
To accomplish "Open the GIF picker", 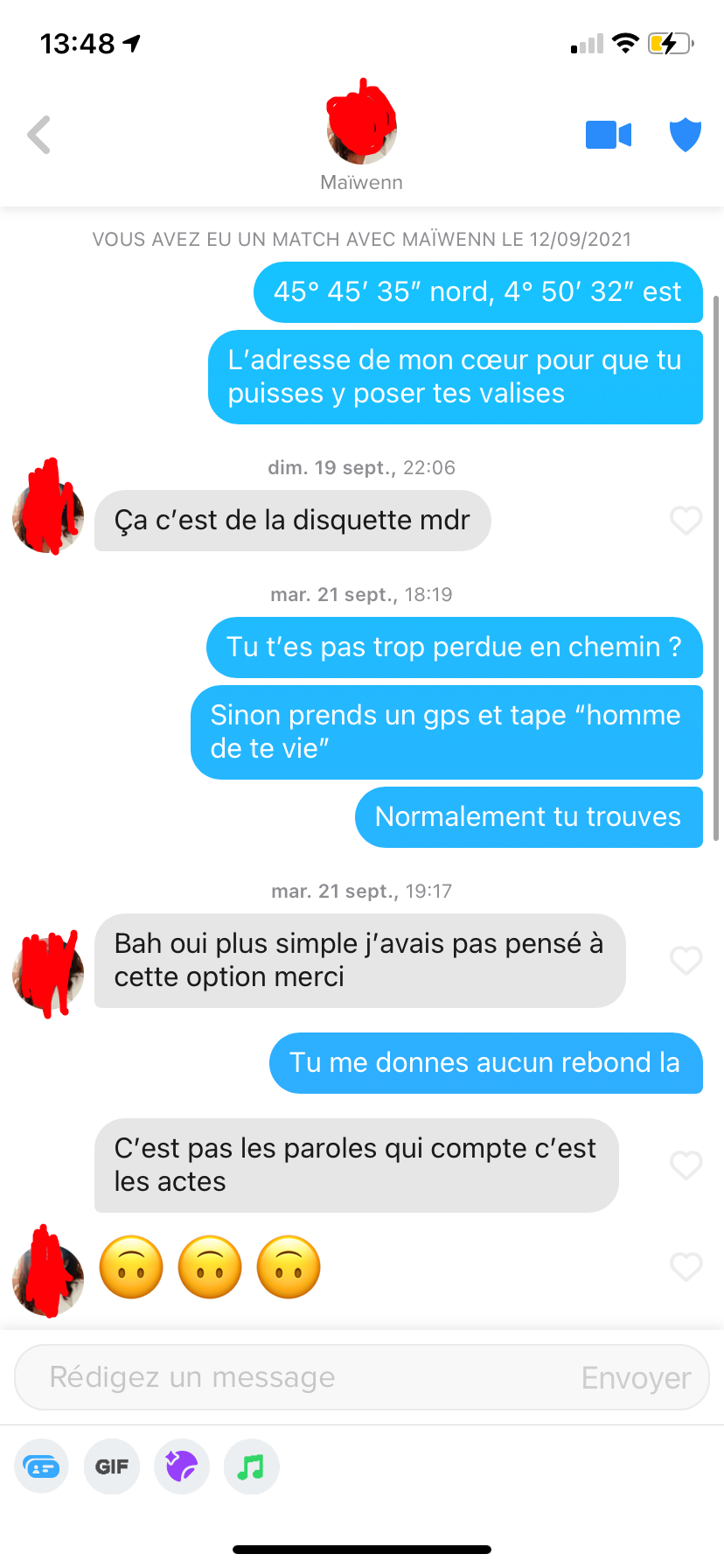I will (x=112, y=1466).
